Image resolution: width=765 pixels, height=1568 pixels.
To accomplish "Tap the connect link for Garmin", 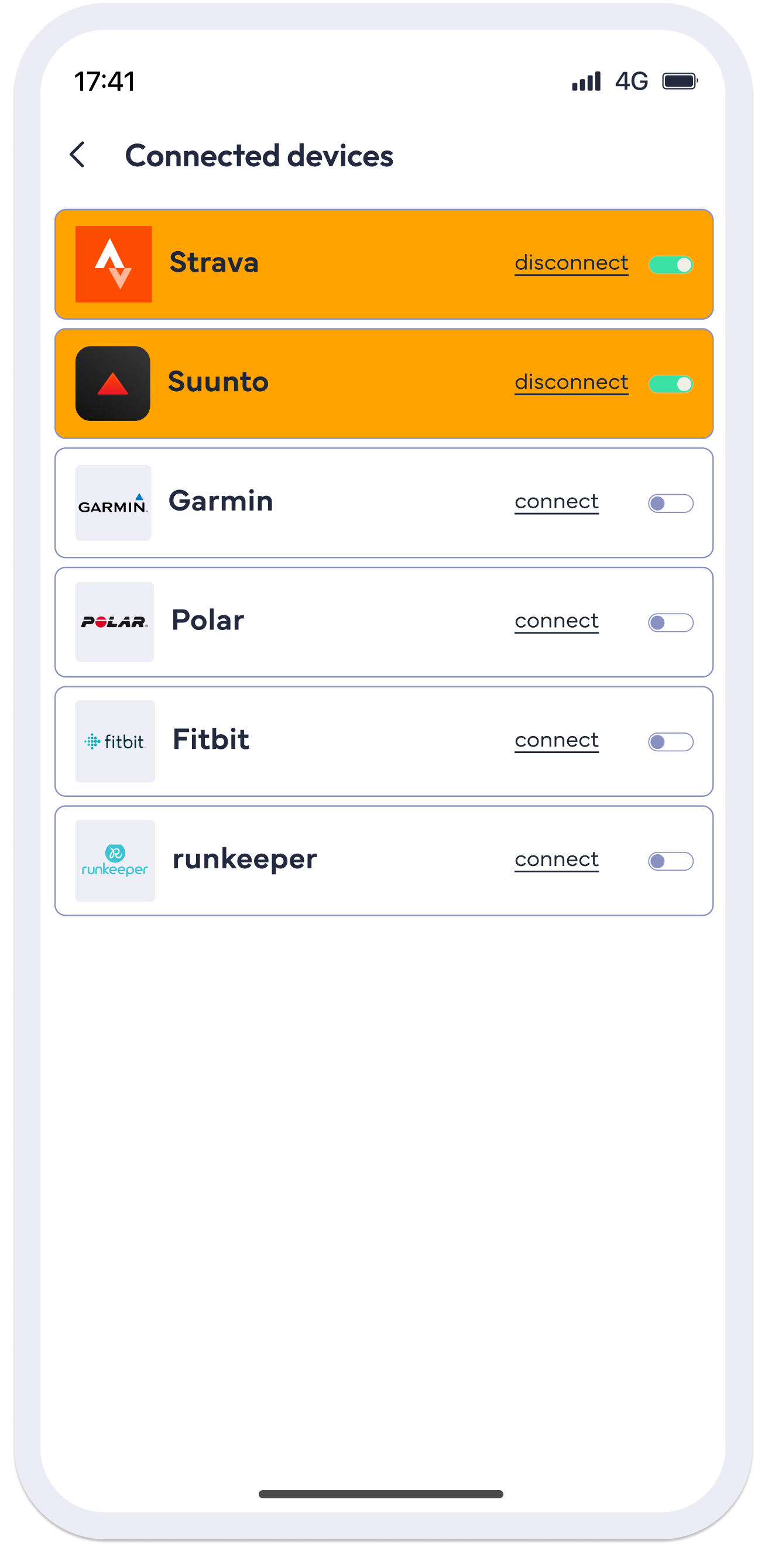I will pyautogui.click(x=557, y=502).
